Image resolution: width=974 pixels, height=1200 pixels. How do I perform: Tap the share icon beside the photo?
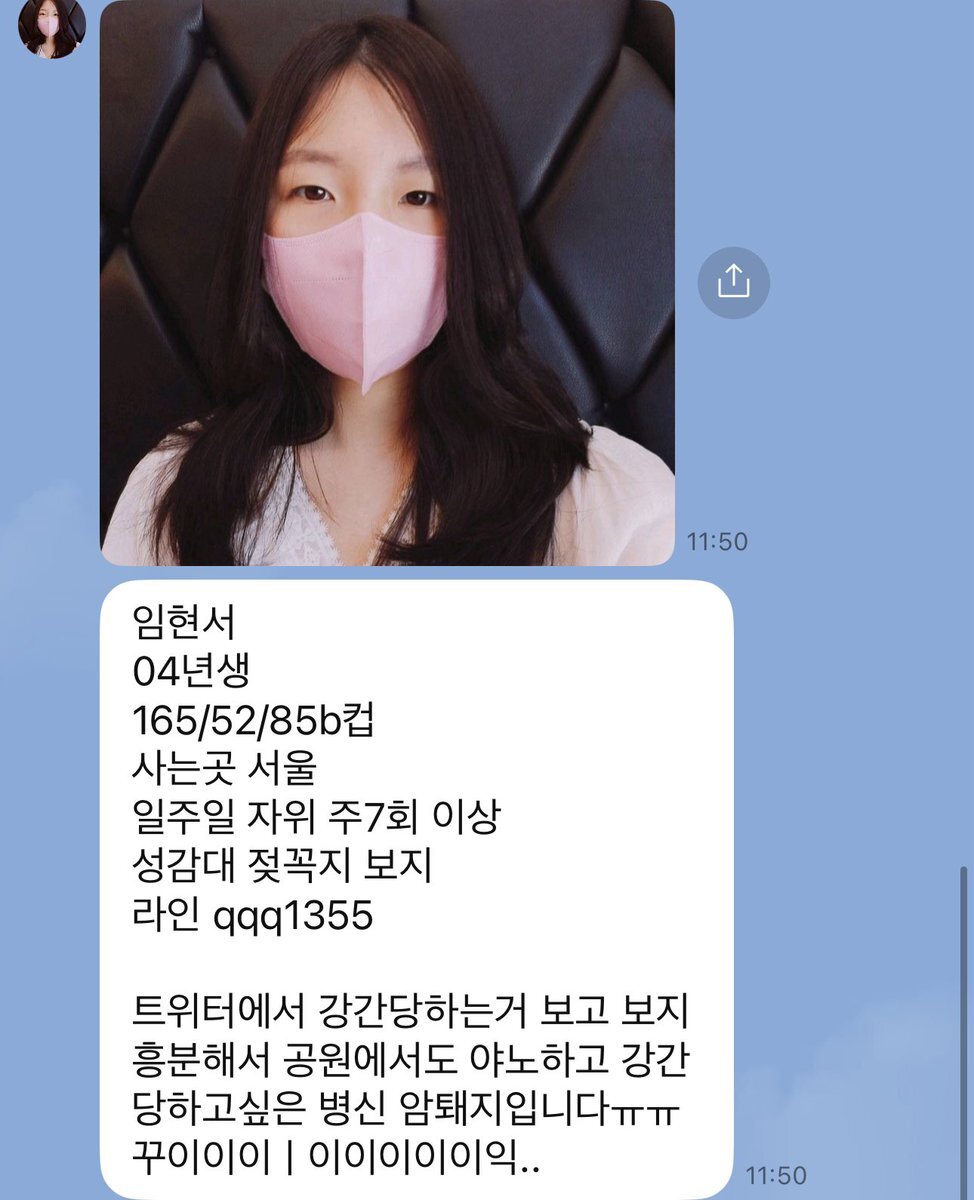pos(733,283)
